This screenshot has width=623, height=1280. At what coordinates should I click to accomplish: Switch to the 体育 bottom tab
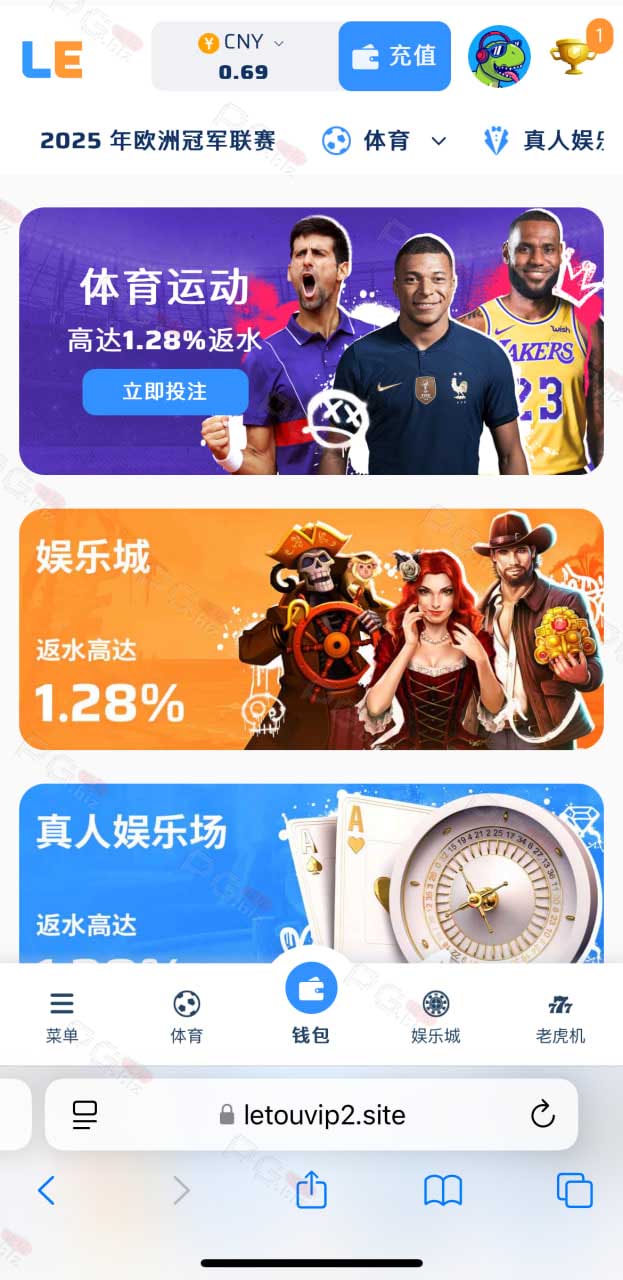[186, 1018]
